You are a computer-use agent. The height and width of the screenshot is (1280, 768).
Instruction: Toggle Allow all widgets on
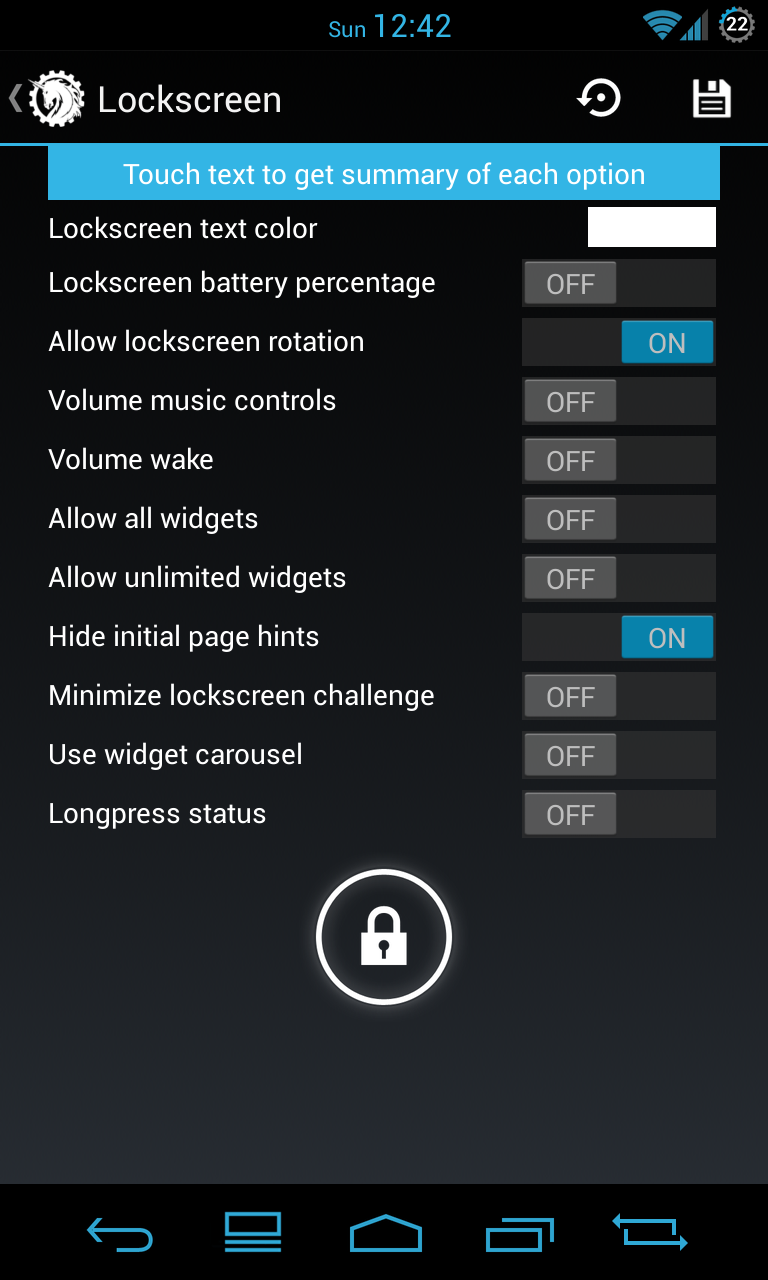pyautogui.click(x=618, y=520)
